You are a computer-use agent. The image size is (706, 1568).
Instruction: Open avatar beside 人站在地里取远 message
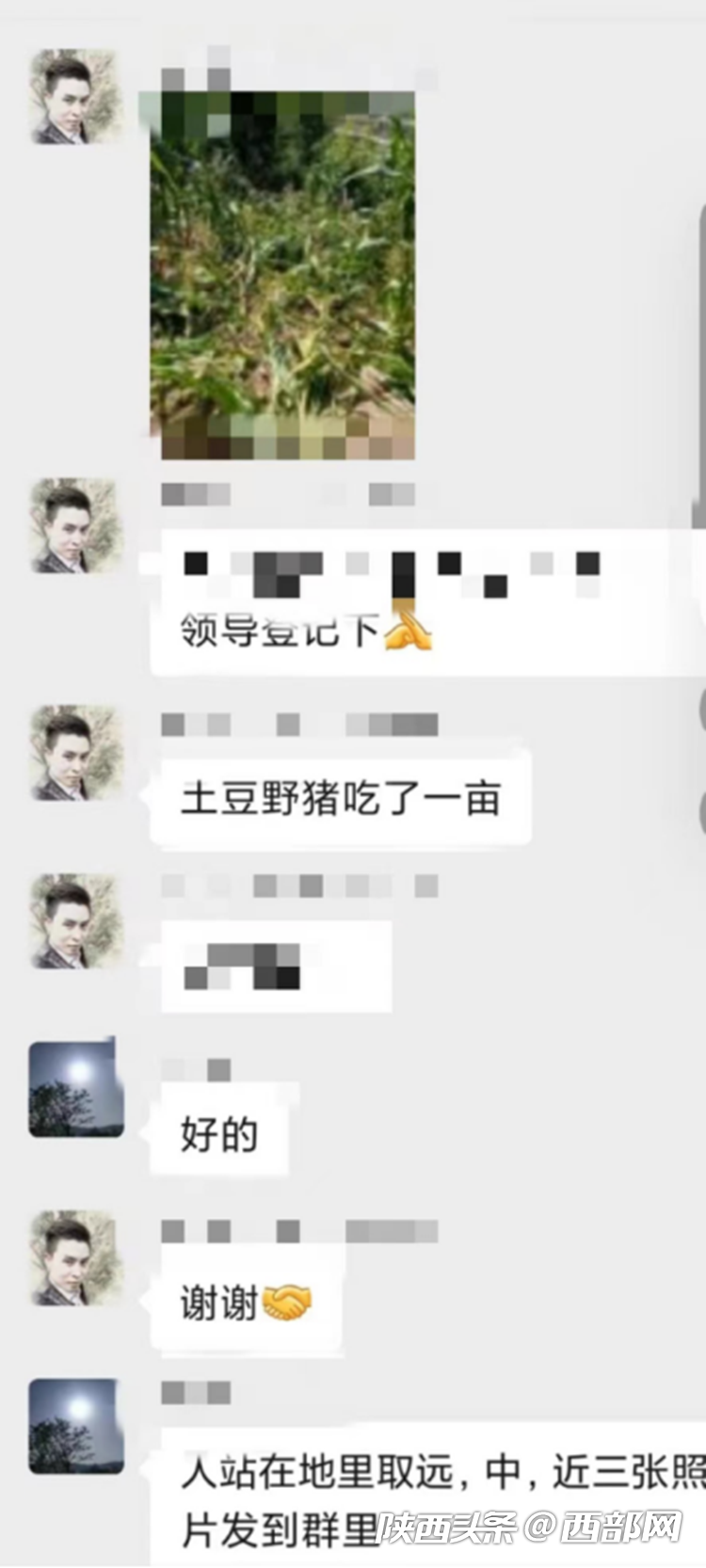coord(76,1426)
